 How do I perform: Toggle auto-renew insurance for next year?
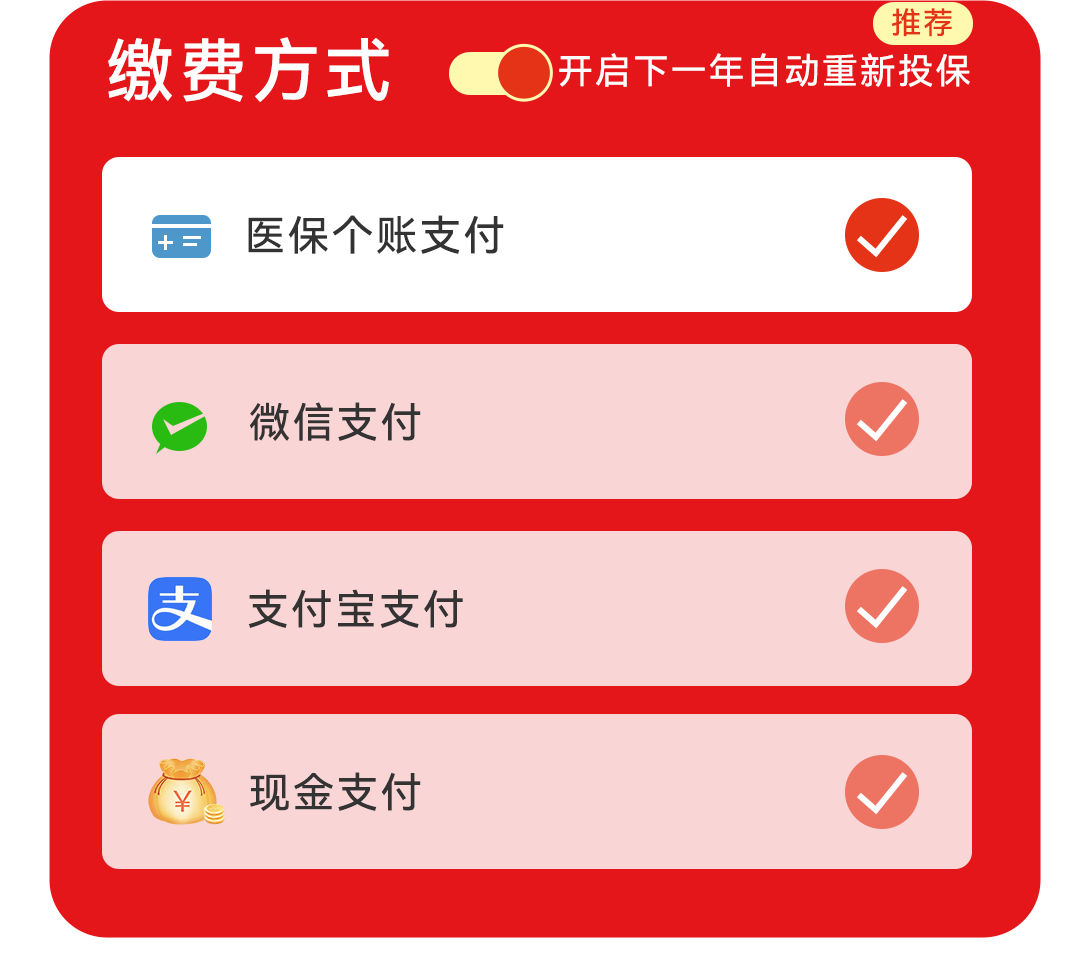point(500,73)
